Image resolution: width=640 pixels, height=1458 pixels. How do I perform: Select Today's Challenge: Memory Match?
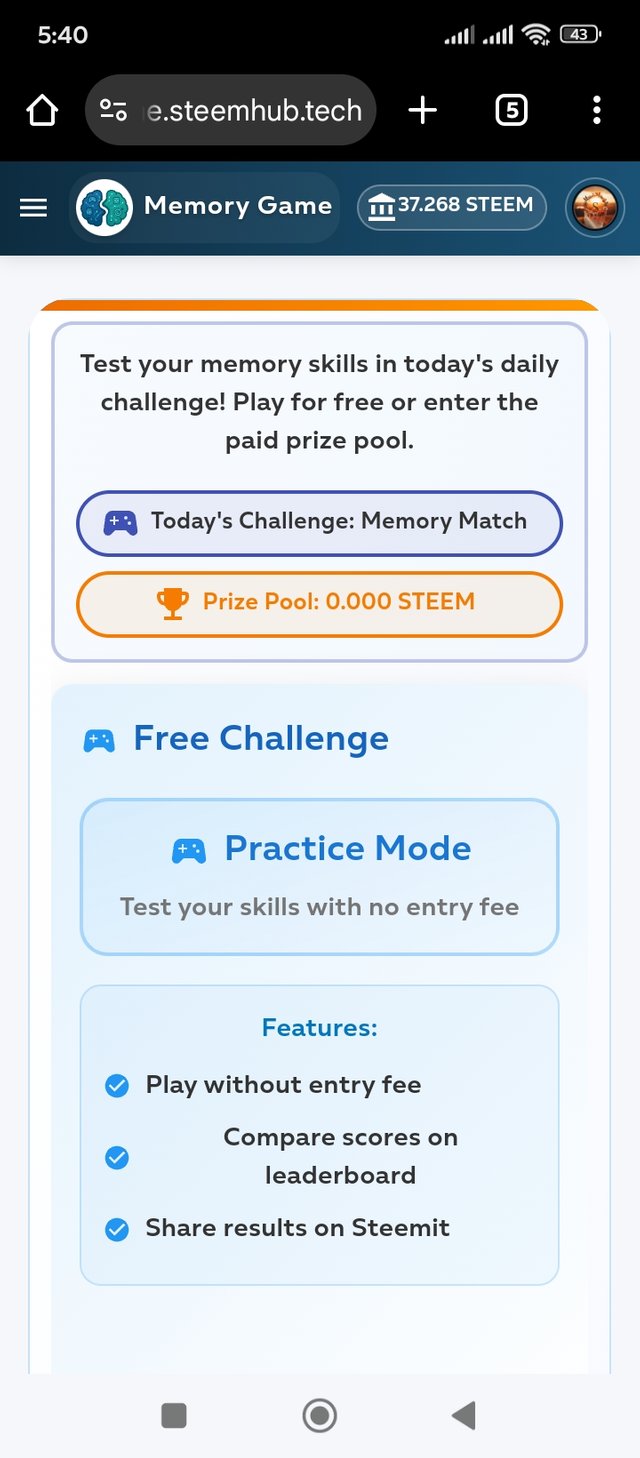click(x=319, y=522)
